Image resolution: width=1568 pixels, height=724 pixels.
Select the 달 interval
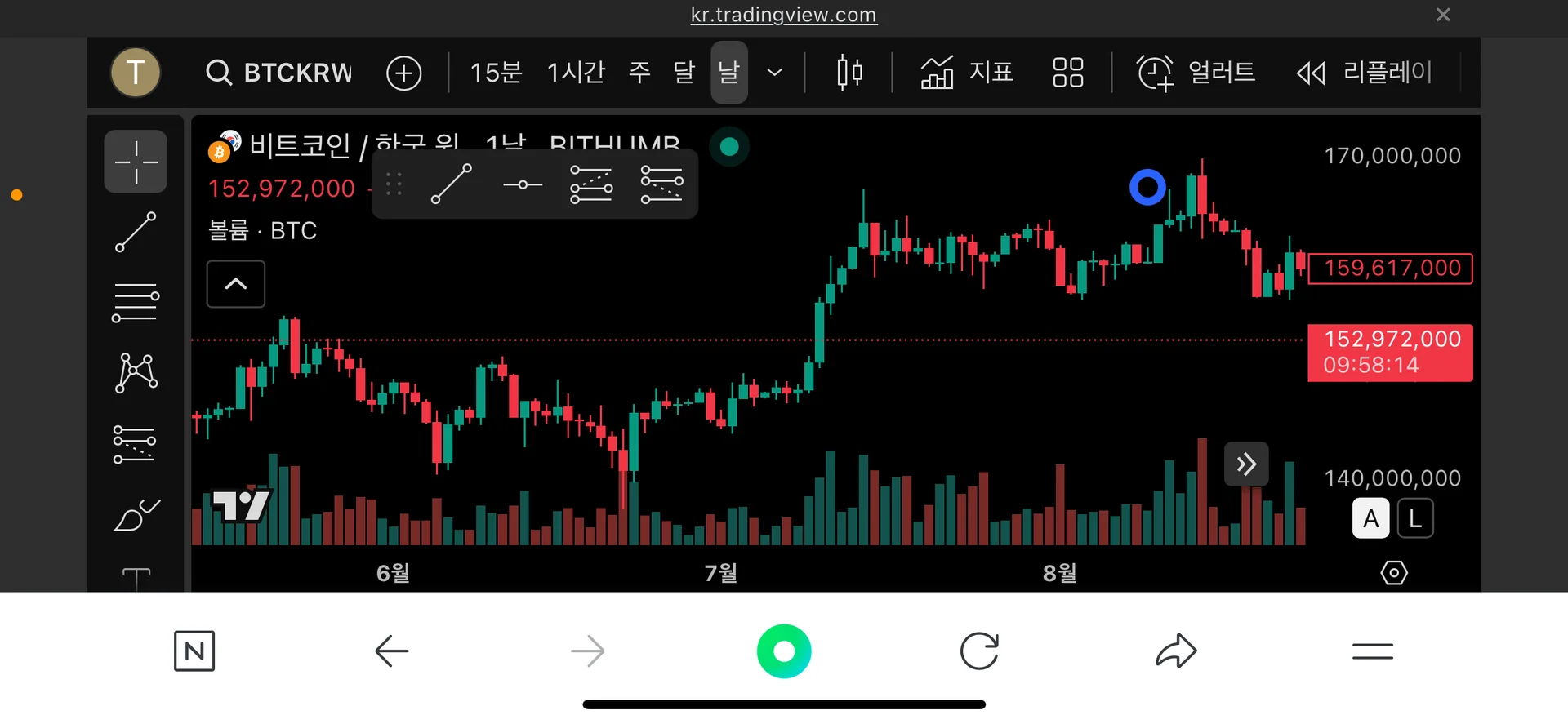click(x=684, y=73)
